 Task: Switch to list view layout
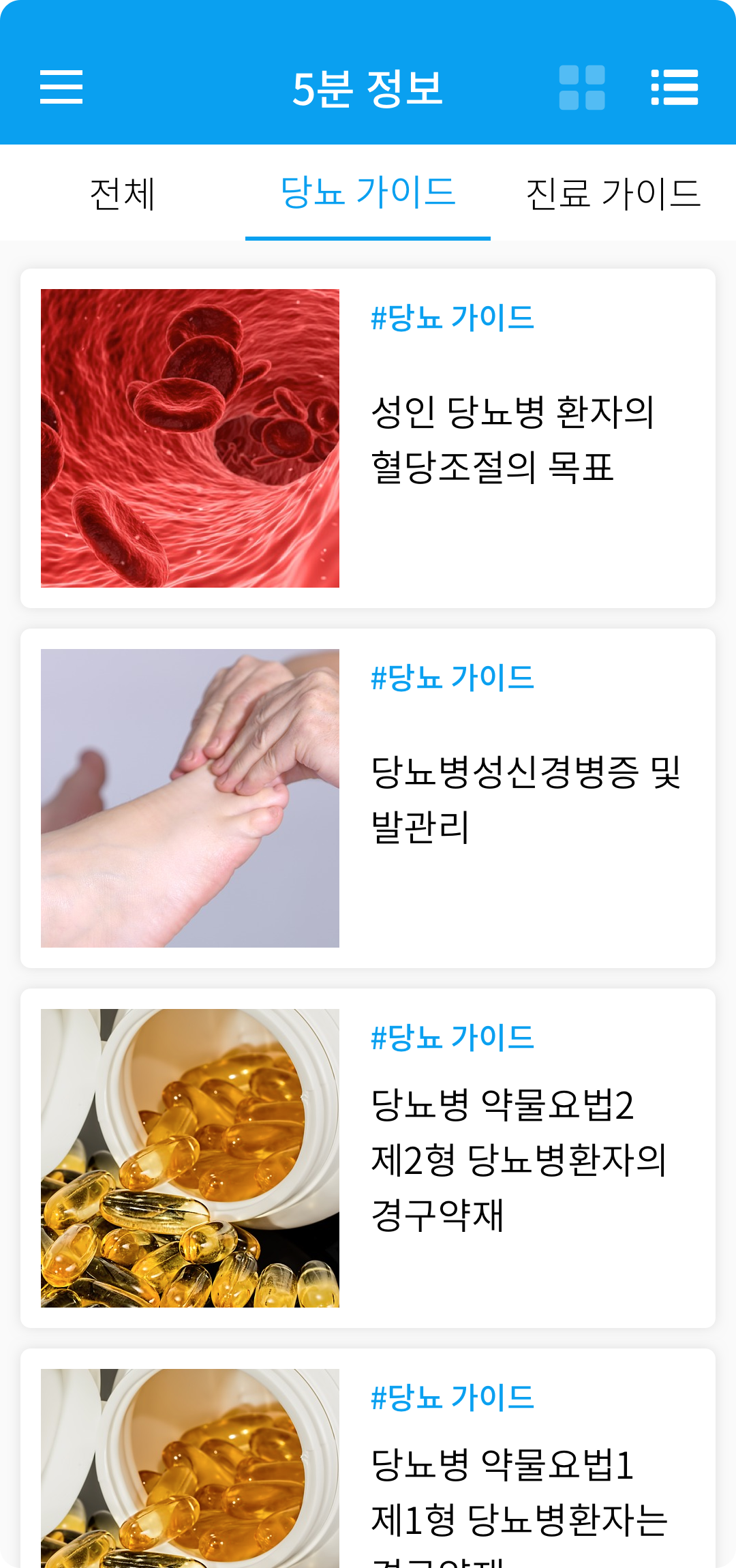click(x=675, y=87)
